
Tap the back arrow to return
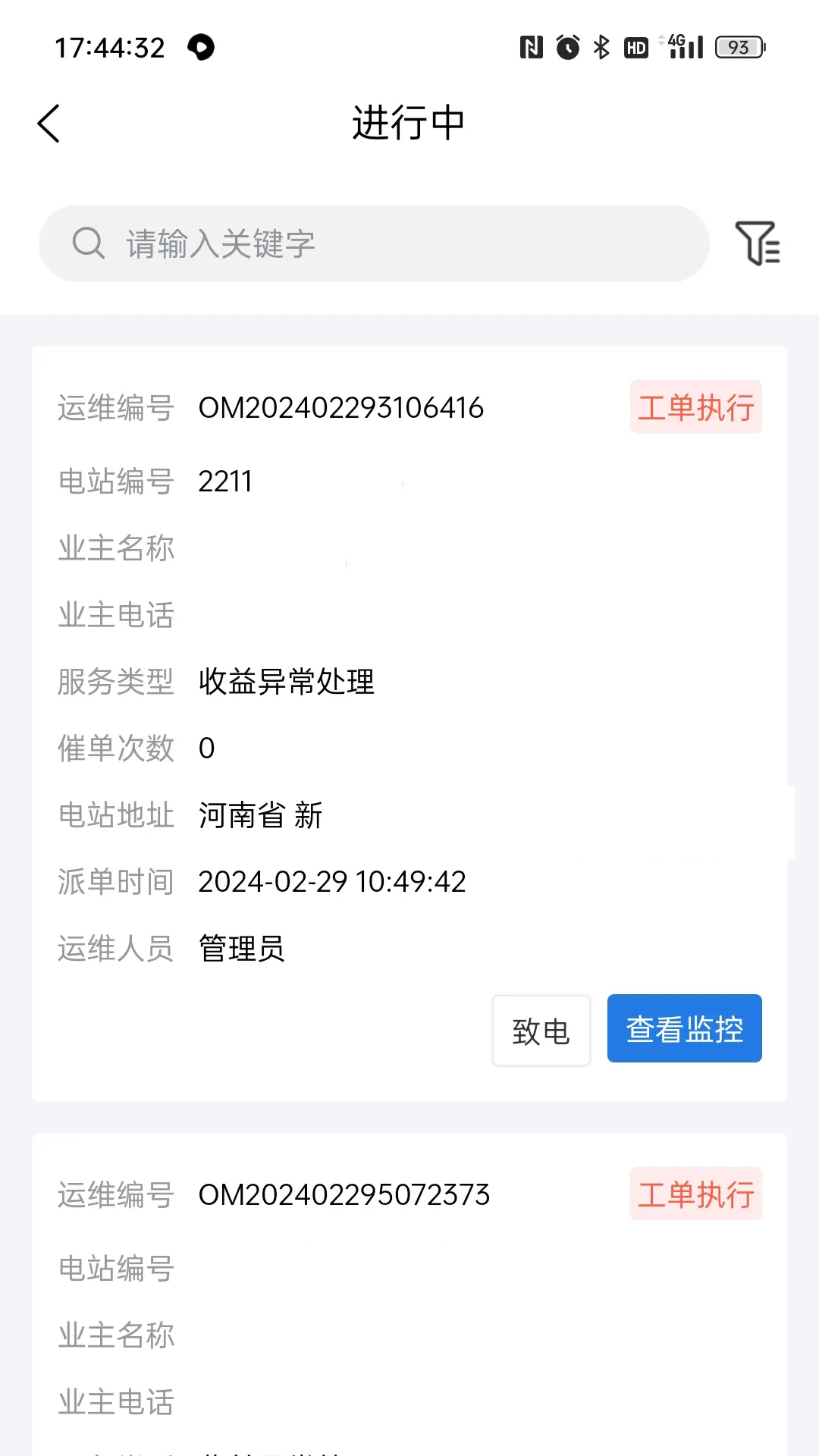pyautogui.click(x=49, y=124)
